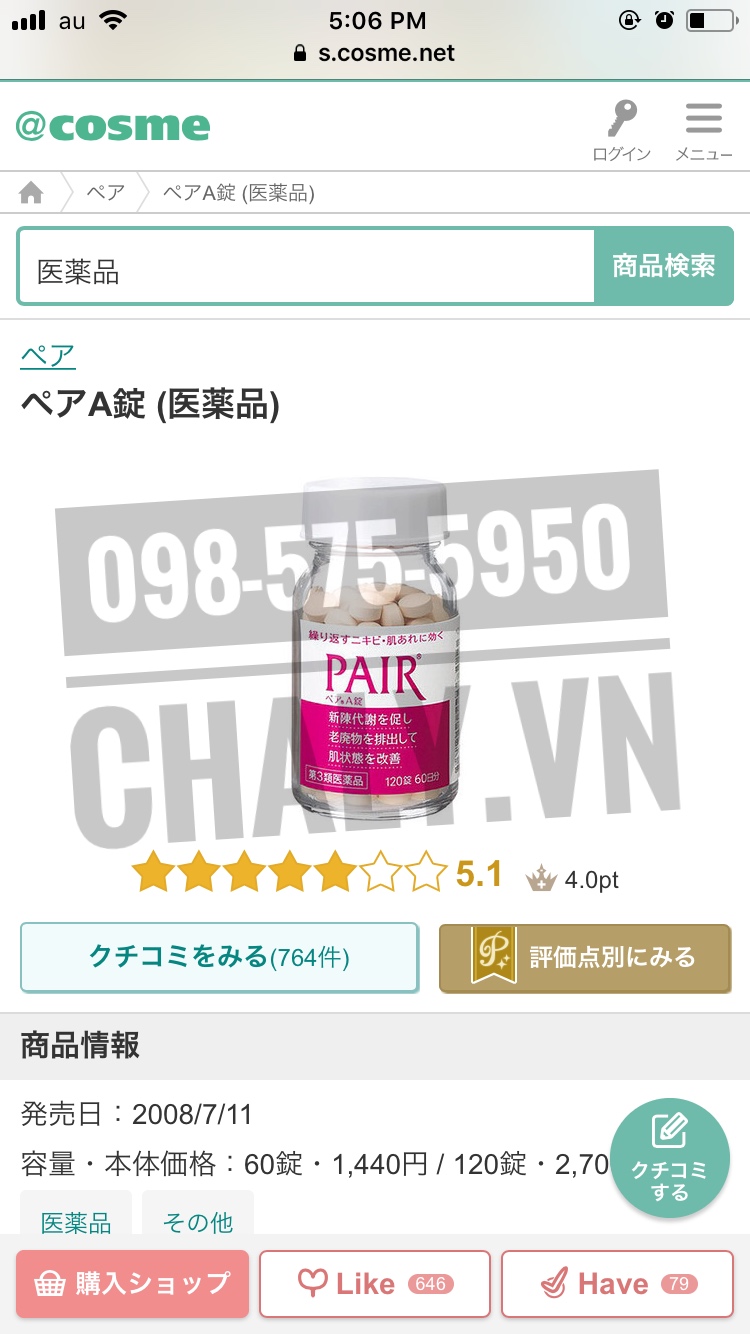Go to home via breadcrumb house icon
The height and width of the screenshot is (1334, 750).
pyautogui.click(x=32, y=193)
